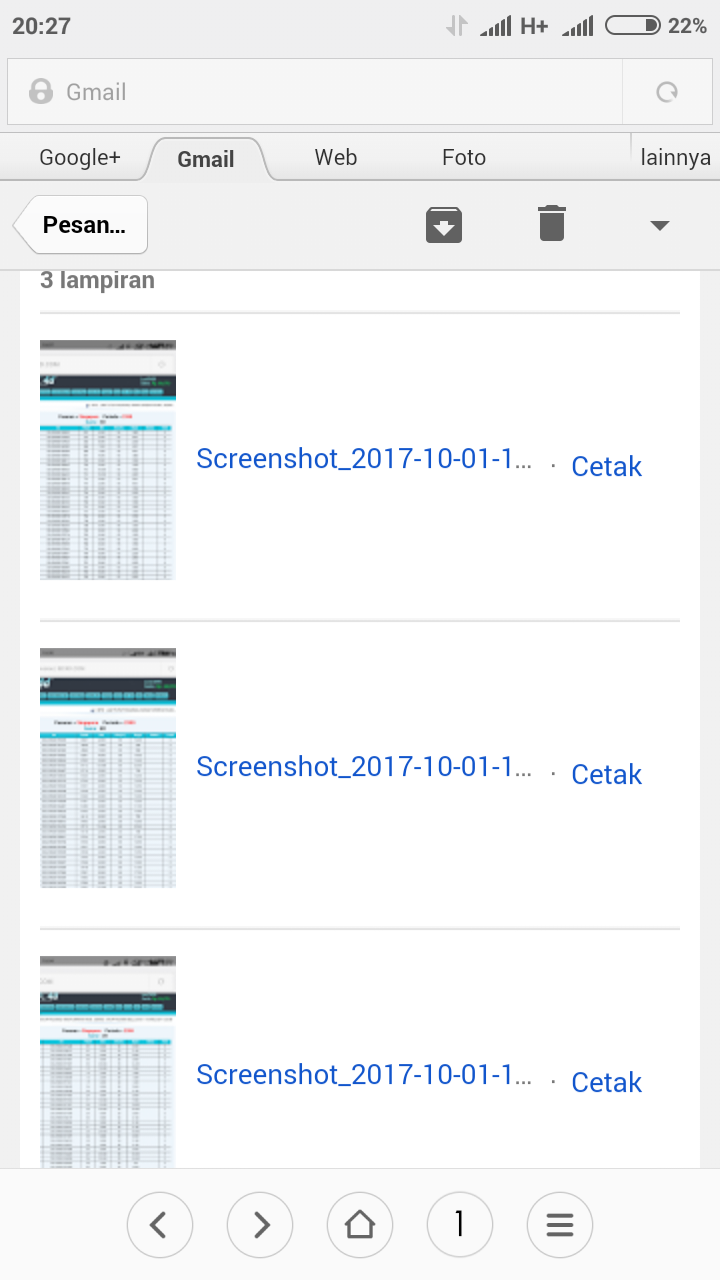Open the third screenshot attachment link
Viewport: 720px width, 1280px height.
364,1075
